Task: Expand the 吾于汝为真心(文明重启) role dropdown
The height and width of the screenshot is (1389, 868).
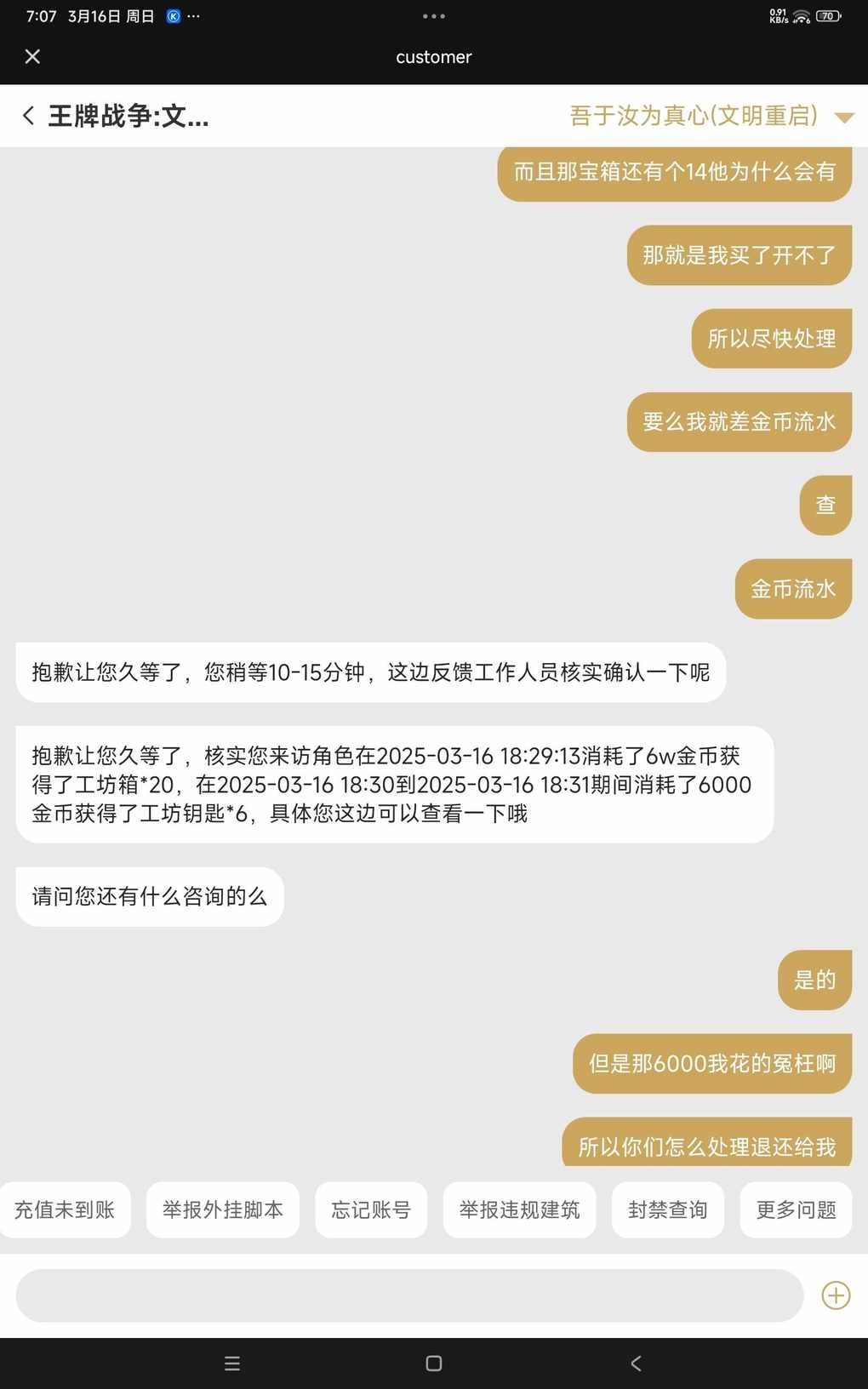Action: pyautogui.click(x=711, y=116)
